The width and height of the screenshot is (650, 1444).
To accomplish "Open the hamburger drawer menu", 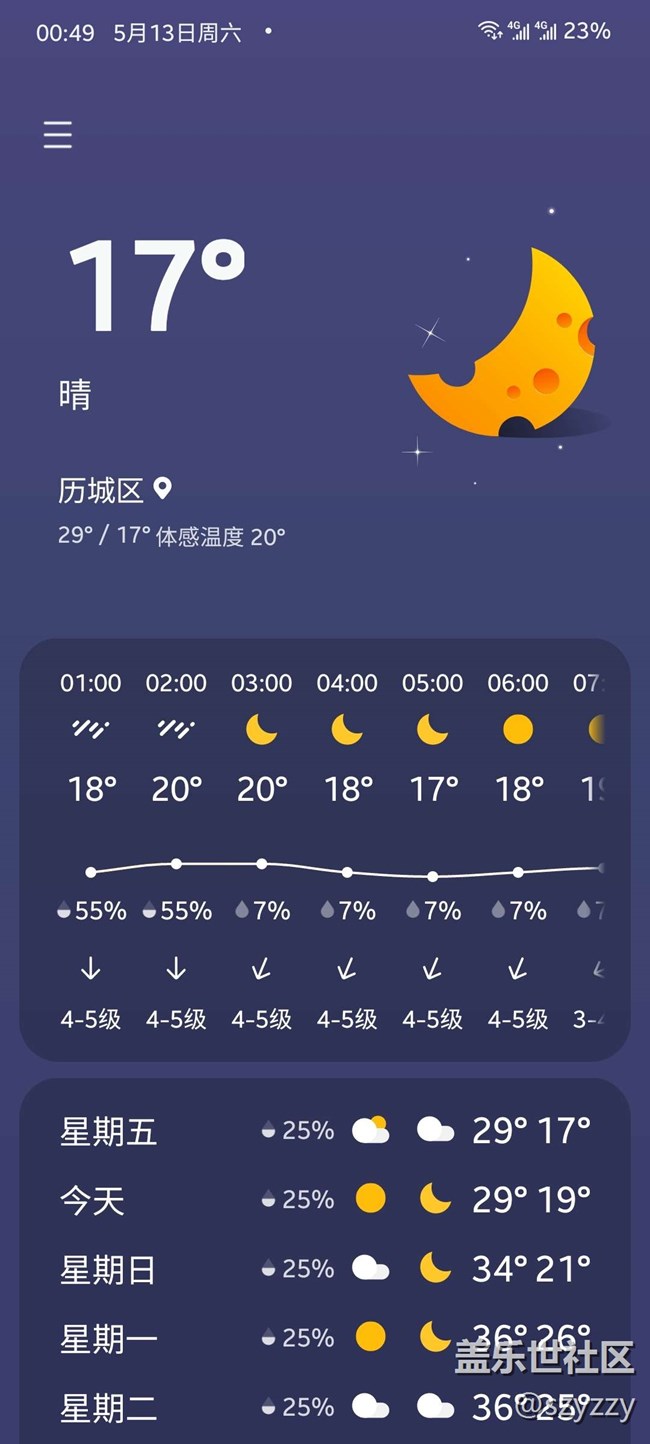I will (x=58, y=135).
